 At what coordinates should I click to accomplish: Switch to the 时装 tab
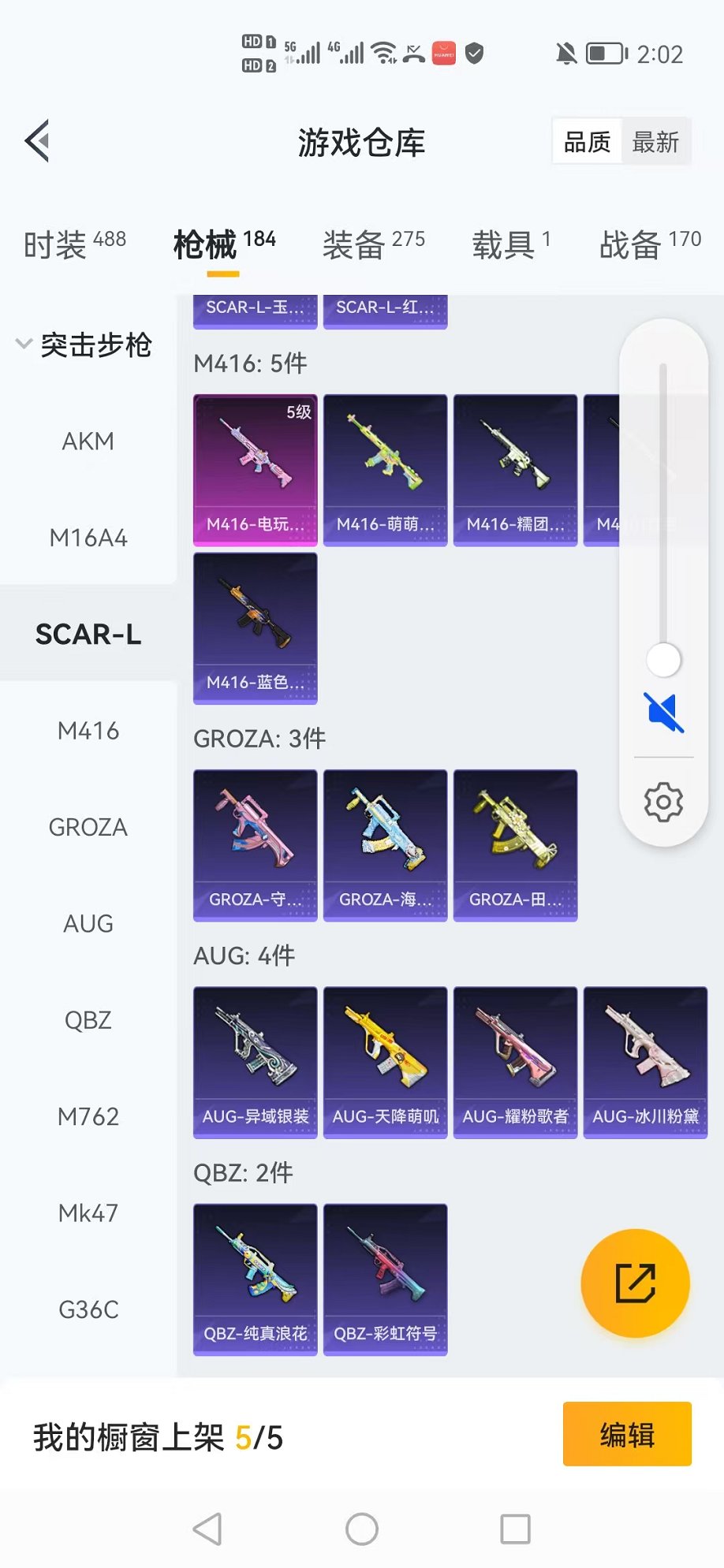coord(74,244)
